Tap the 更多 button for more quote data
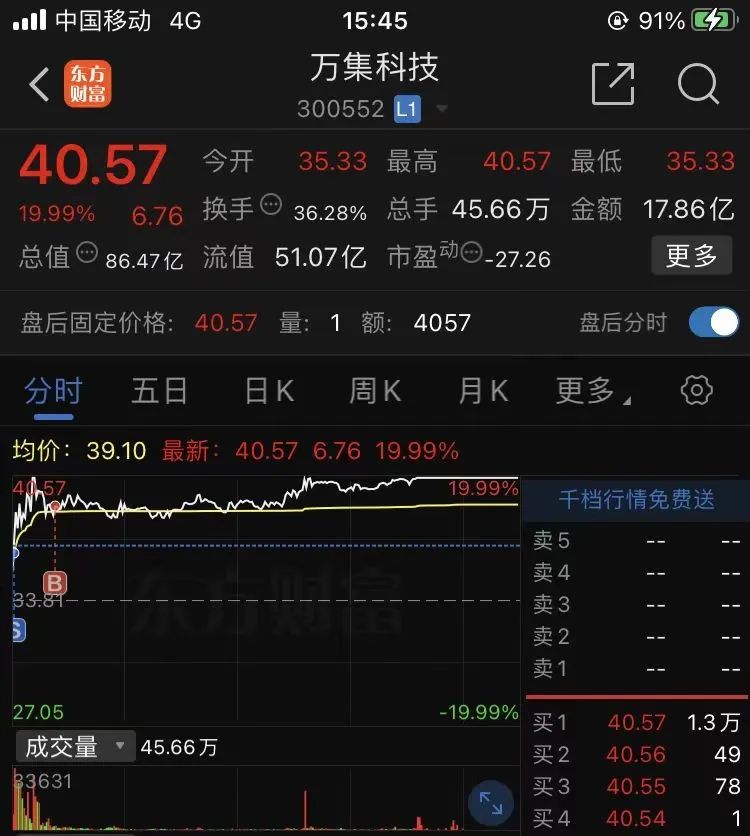Image resolution: width=750 pixels, height=836 pixels. click(x=691, y=255)
